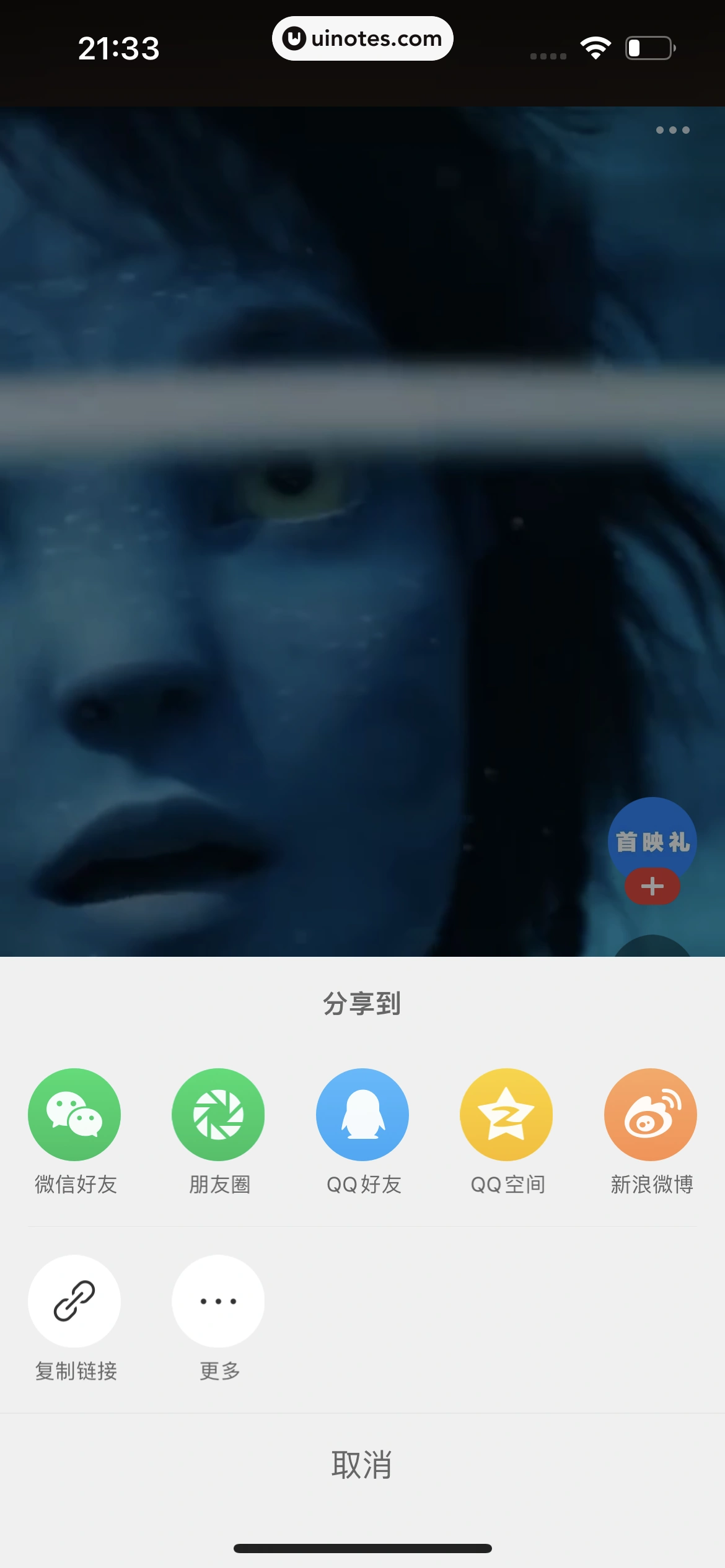Screen dimensions: 725x1568
Task: Follow 首映礼 with the red plus
Action: [x=652, y=886]
